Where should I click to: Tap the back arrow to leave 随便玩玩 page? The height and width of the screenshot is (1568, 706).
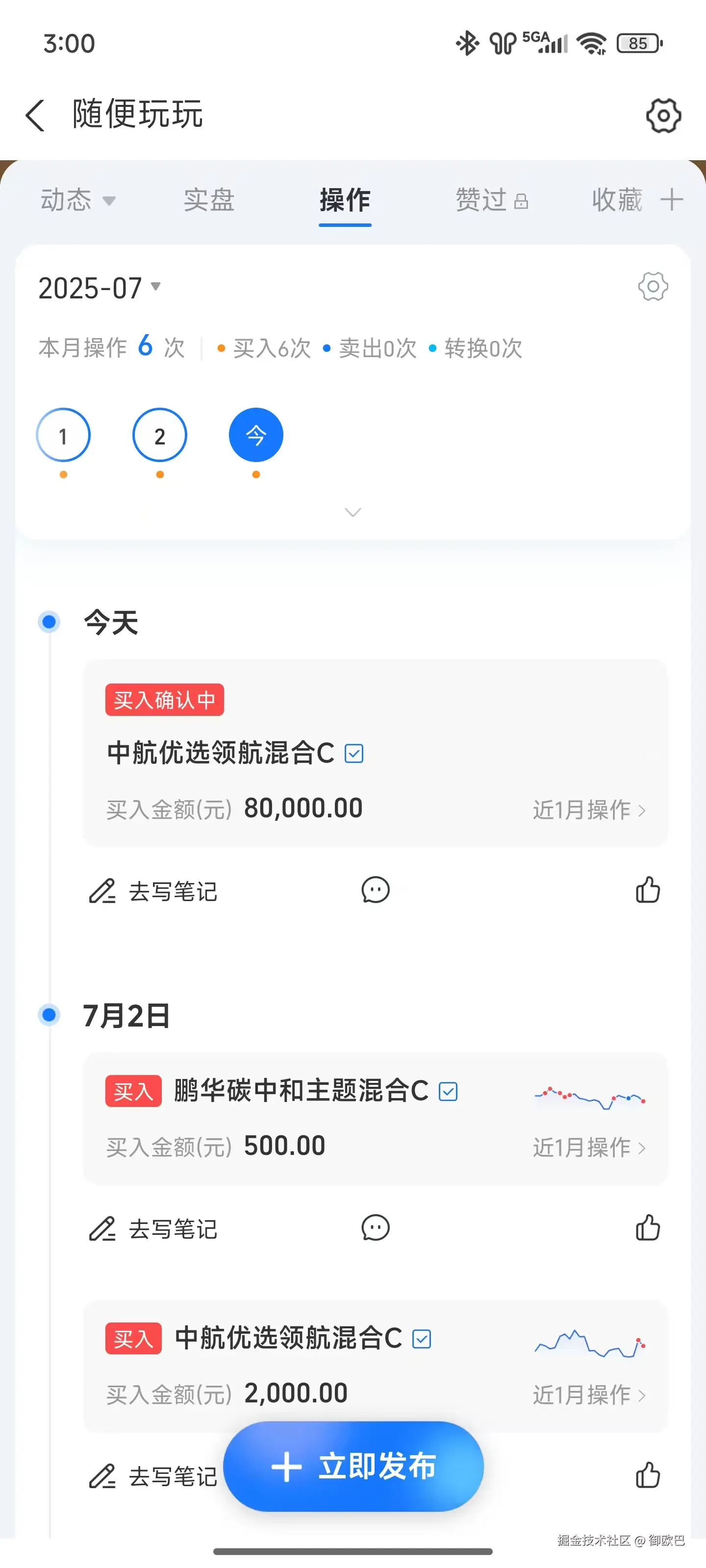coord(35,116)
